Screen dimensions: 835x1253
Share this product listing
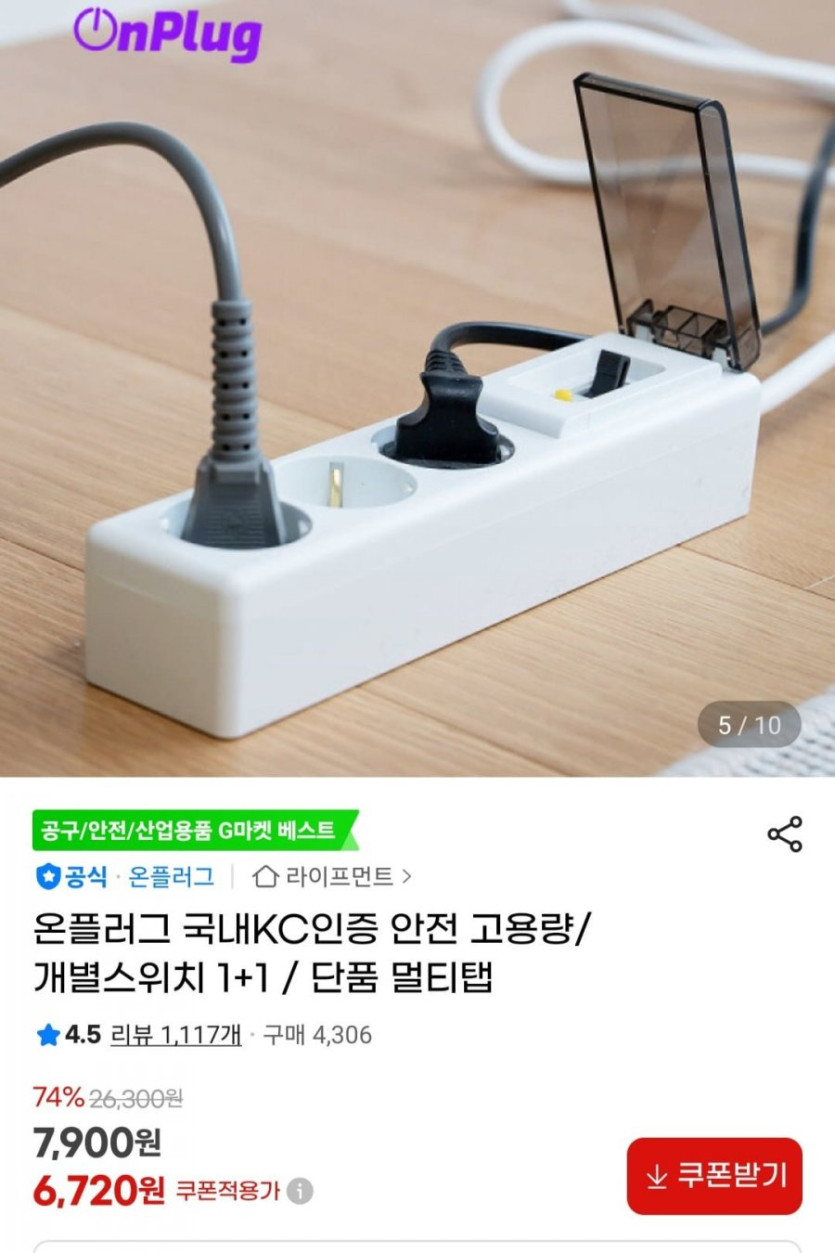tap(784, 834)
